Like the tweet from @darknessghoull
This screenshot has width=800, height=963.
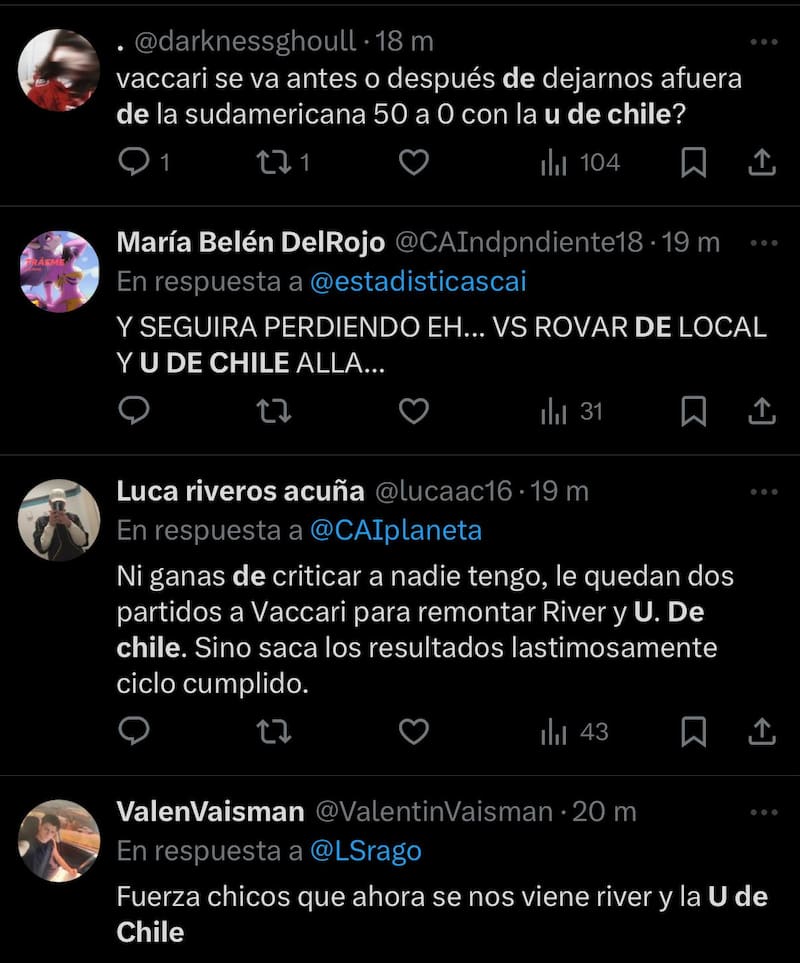pos(413,162)
